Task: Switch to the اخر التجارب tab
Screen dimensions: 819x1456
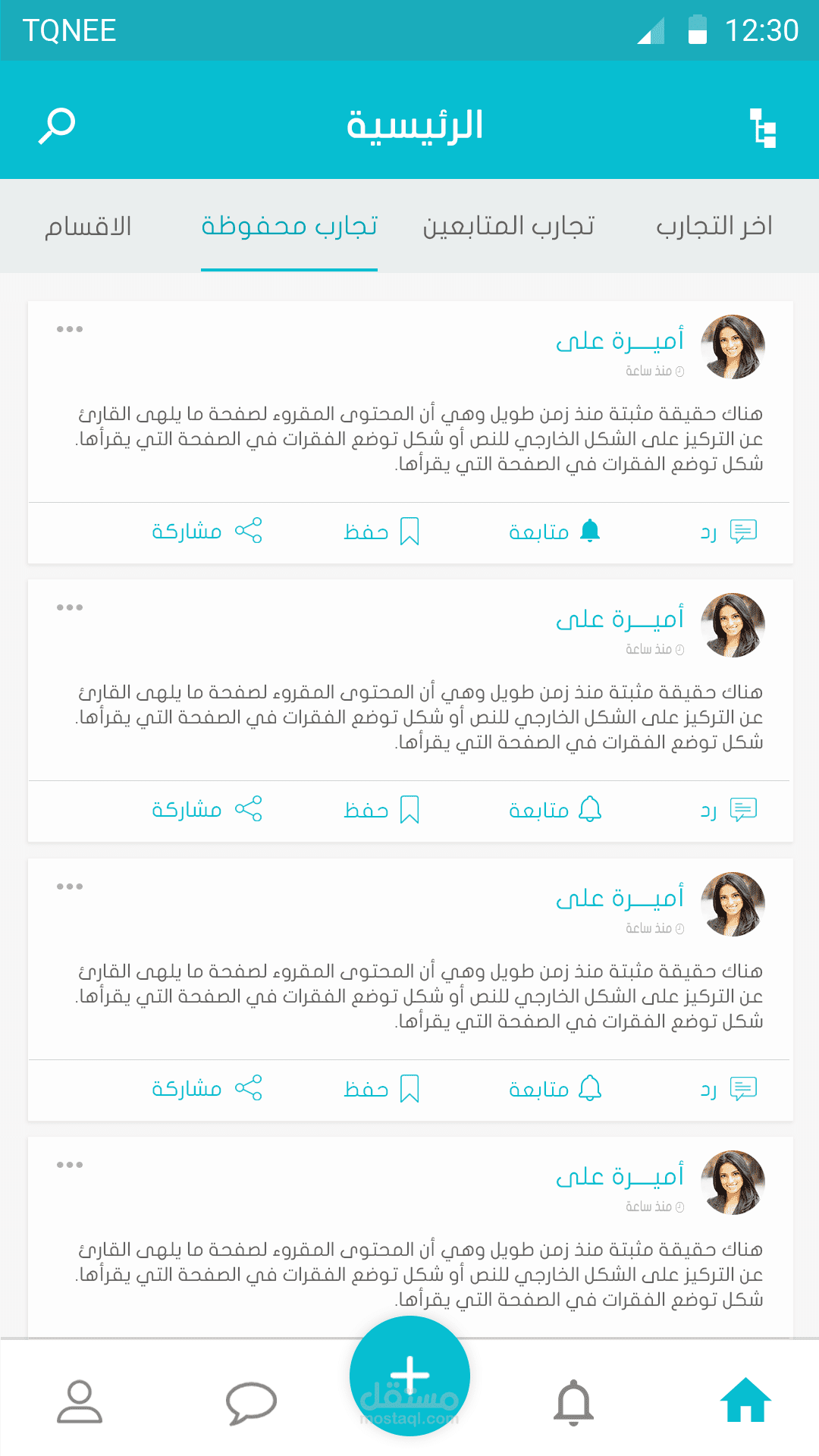Action: (x=714, y=226)
